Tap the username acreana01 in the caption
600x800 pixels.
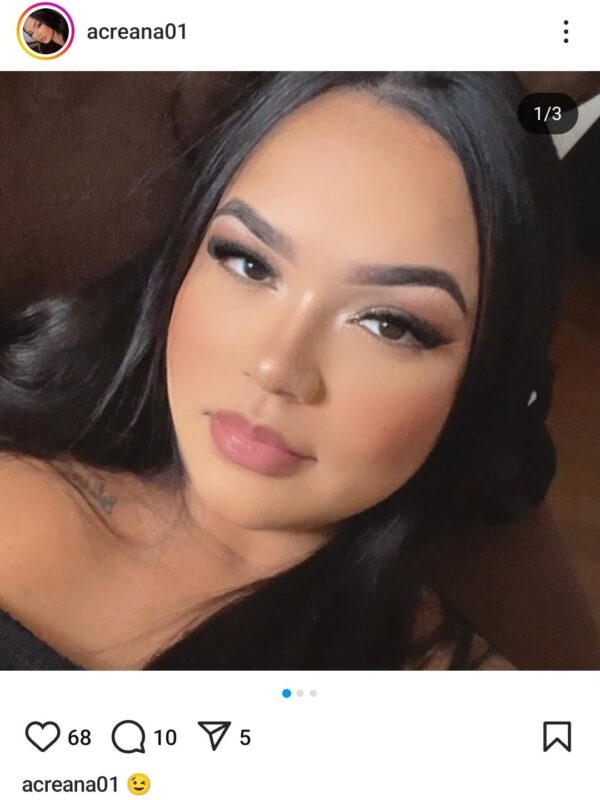71,784
